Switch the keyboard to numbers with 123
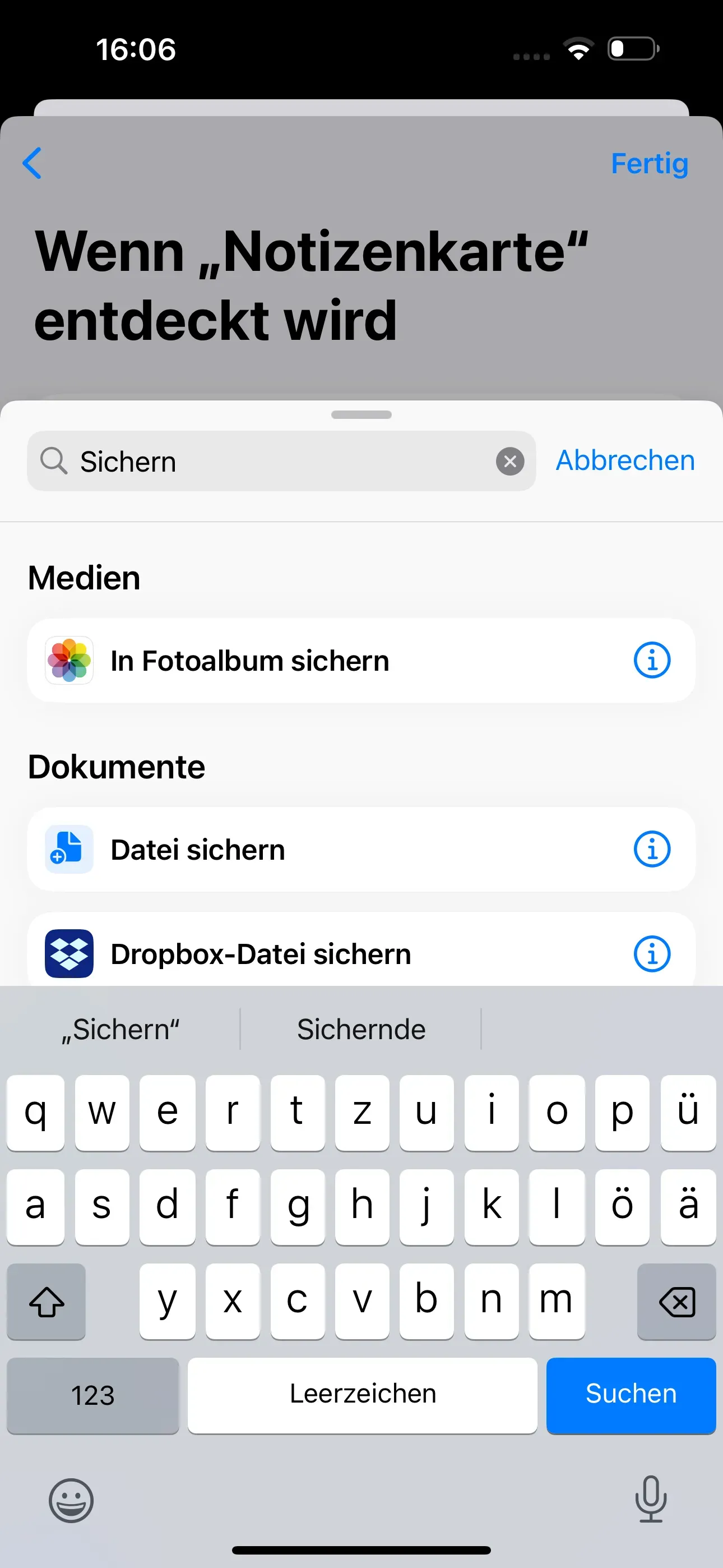Image resolution: width=723 pixels, height=1568 pixels. pos(93,1395)
